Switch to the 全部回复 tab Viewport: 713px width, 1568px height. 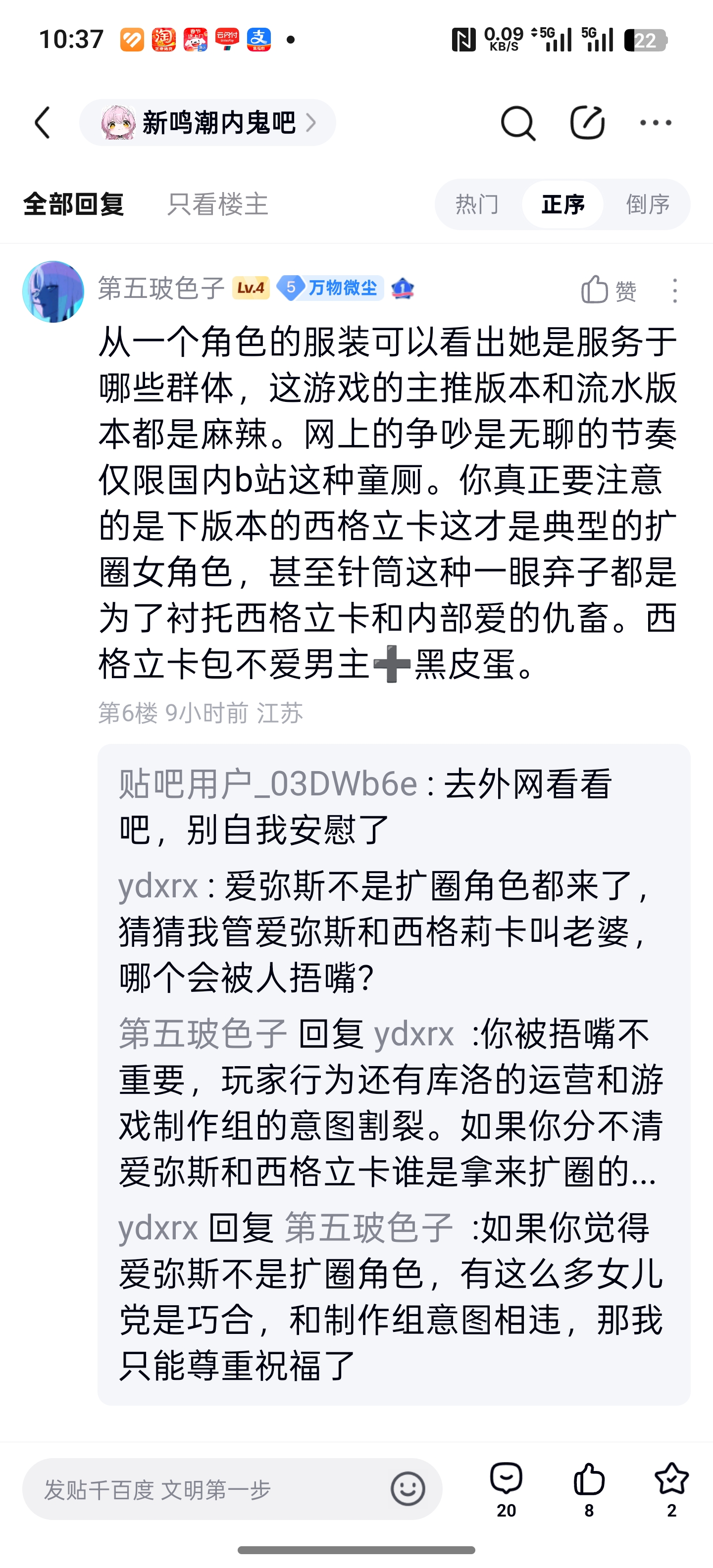tap(74, 204)
